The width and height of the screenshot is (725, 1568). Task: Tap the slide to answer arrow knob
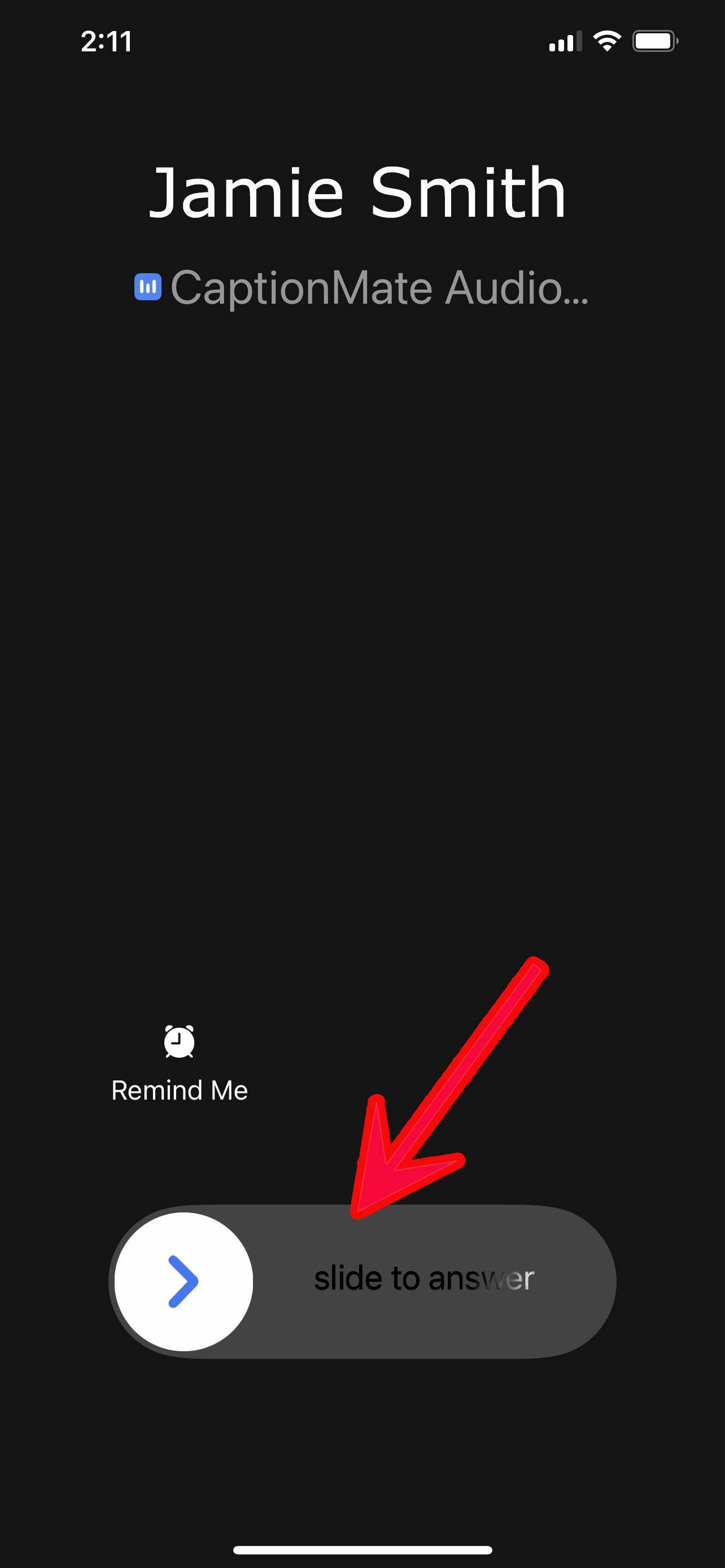[184, 1281]
